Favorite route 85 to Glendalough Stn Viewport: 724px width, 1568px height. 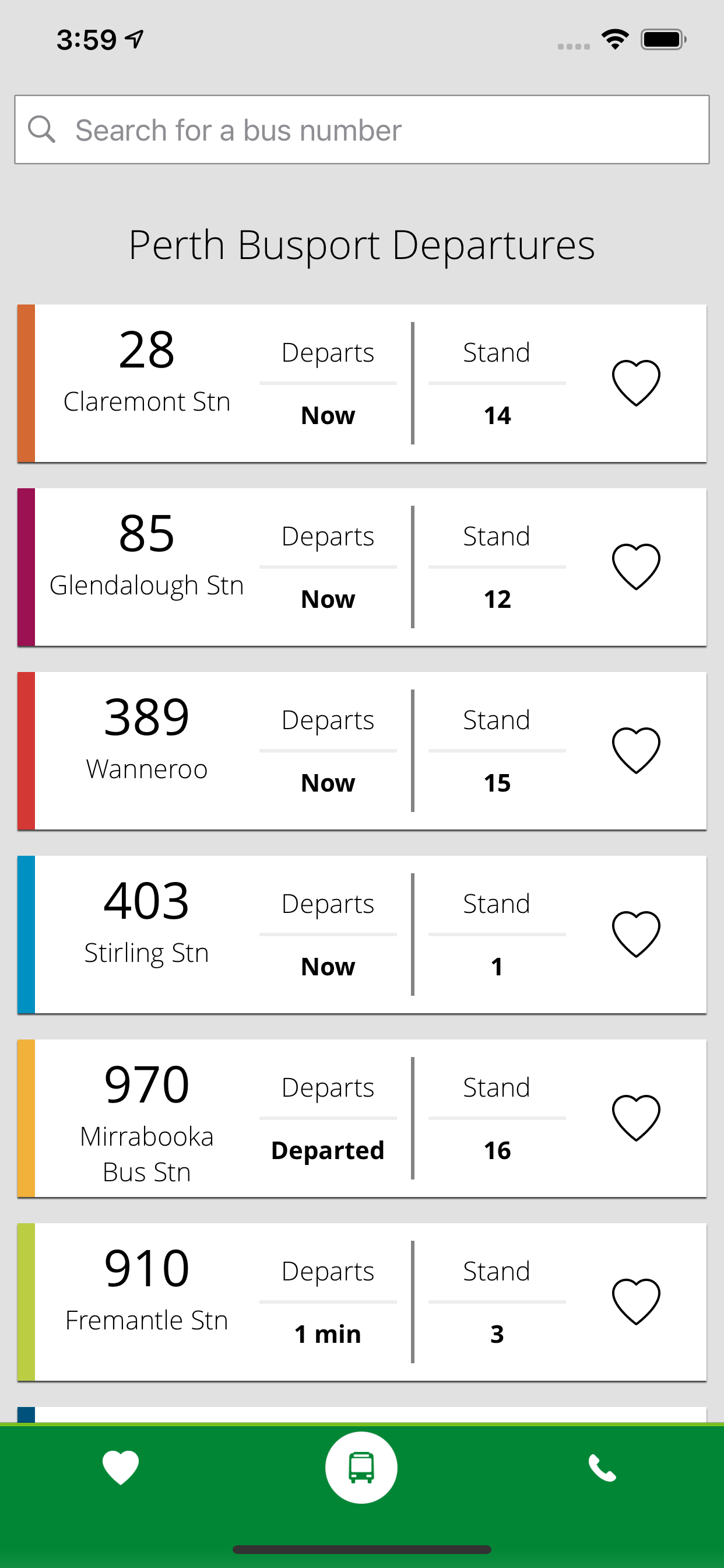click(x=637, y=565)
